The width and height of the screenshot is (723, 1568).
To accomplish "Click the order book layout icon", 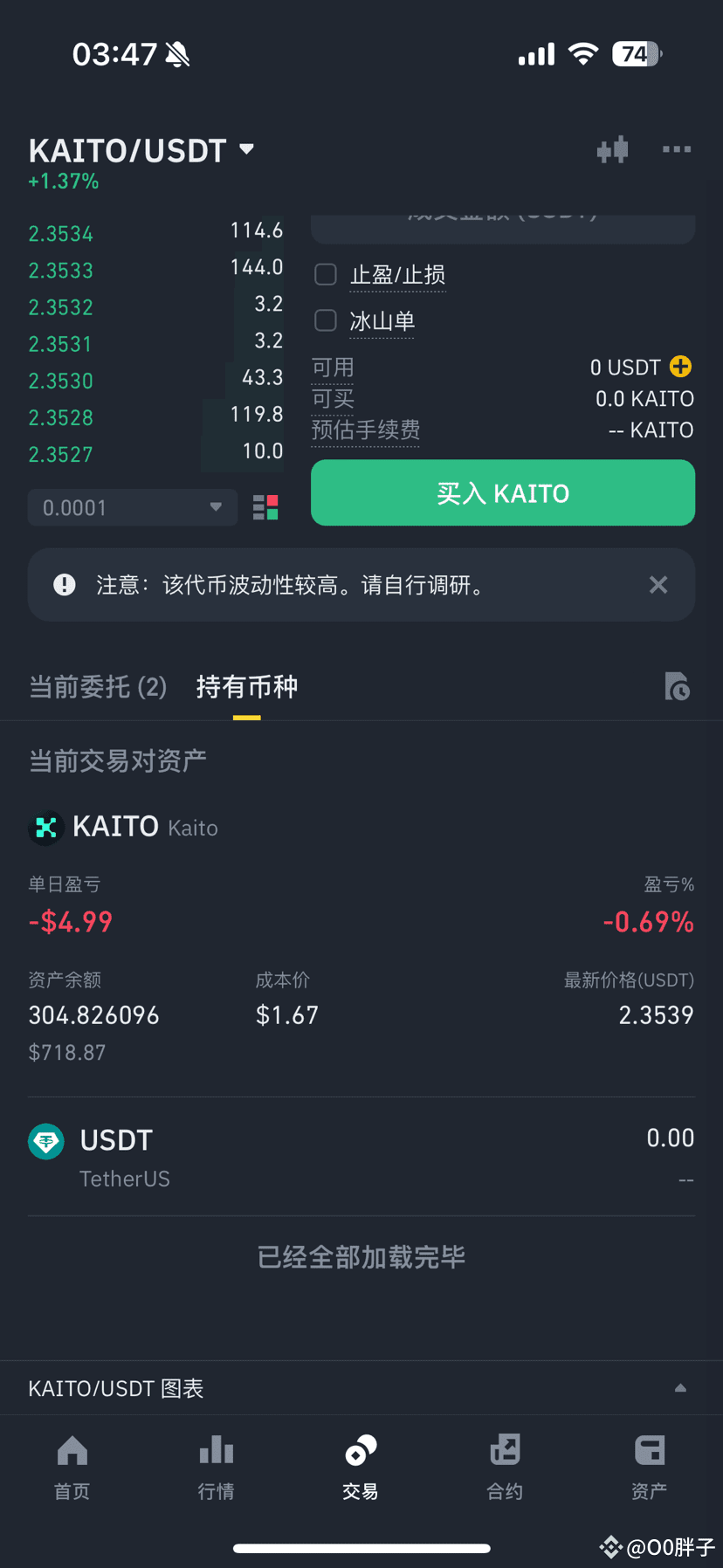I will tap(265, 507).
